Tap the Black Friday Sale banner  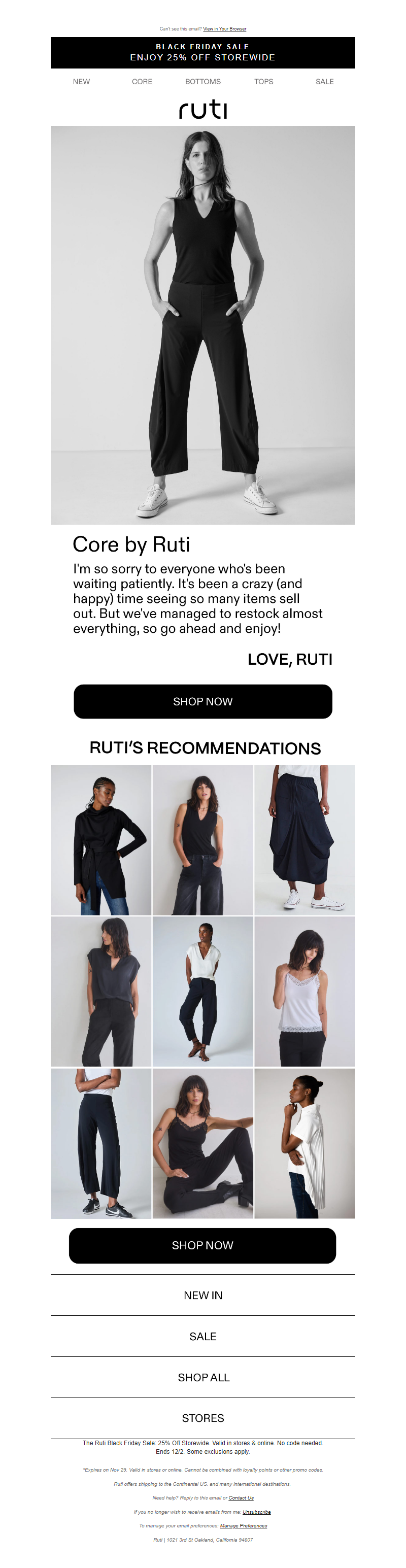click(202, 52)
